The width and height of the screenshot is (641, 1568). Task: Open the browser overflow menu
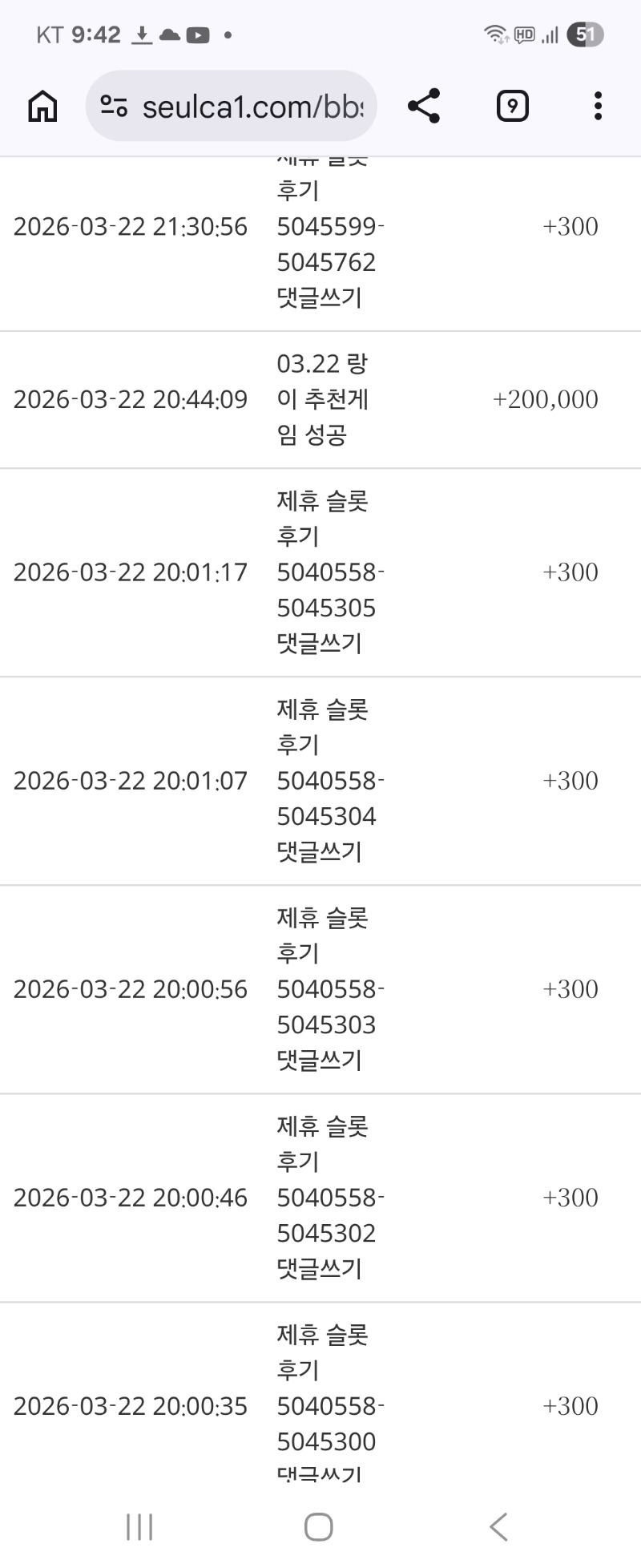click(x=598, y=106)
